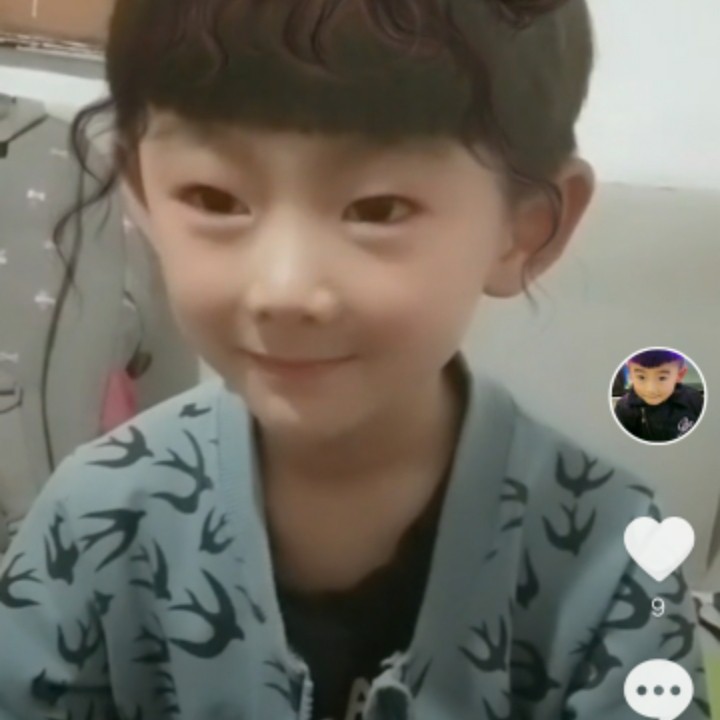Like this video with the heart
720x720 pixels.
[658, 547]
